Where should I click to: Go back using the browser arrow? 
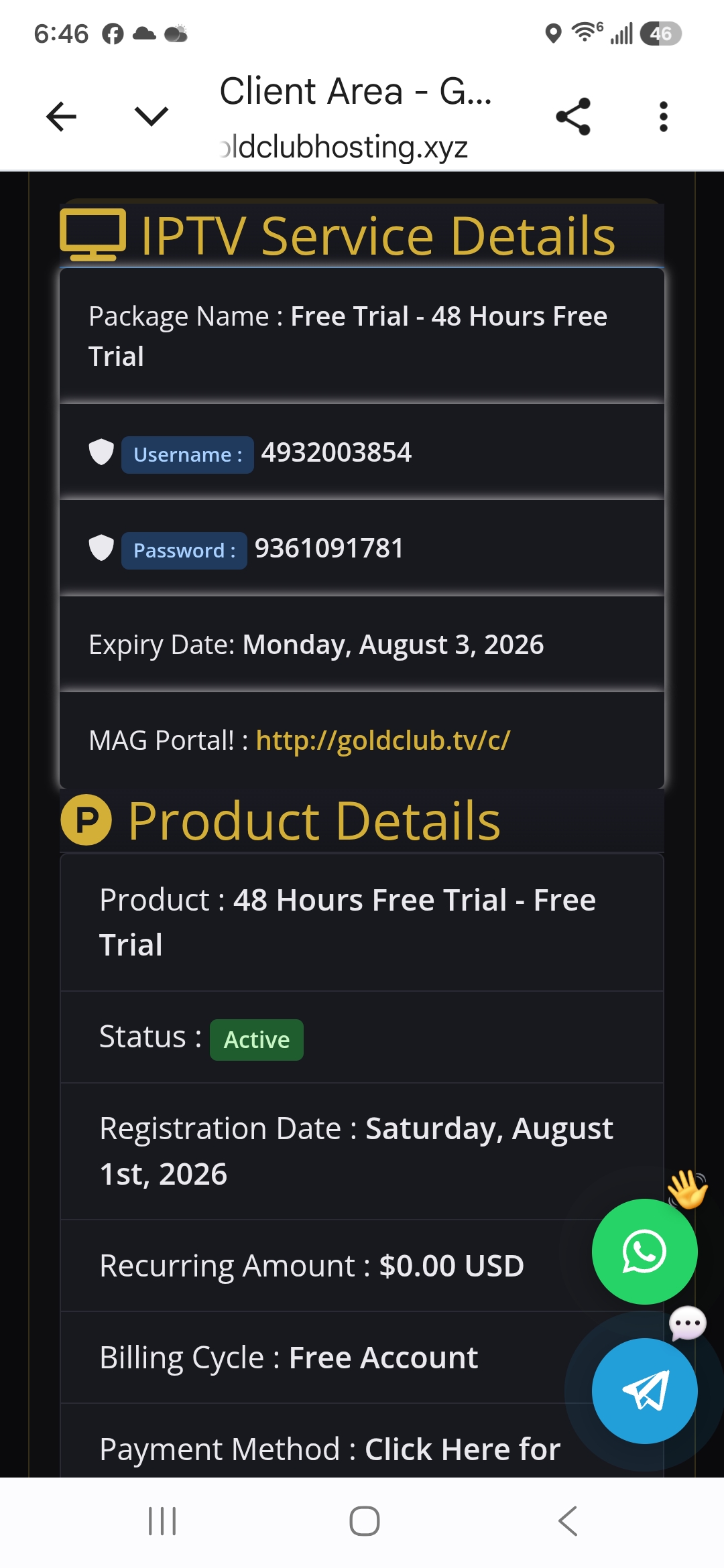[61, 117]
